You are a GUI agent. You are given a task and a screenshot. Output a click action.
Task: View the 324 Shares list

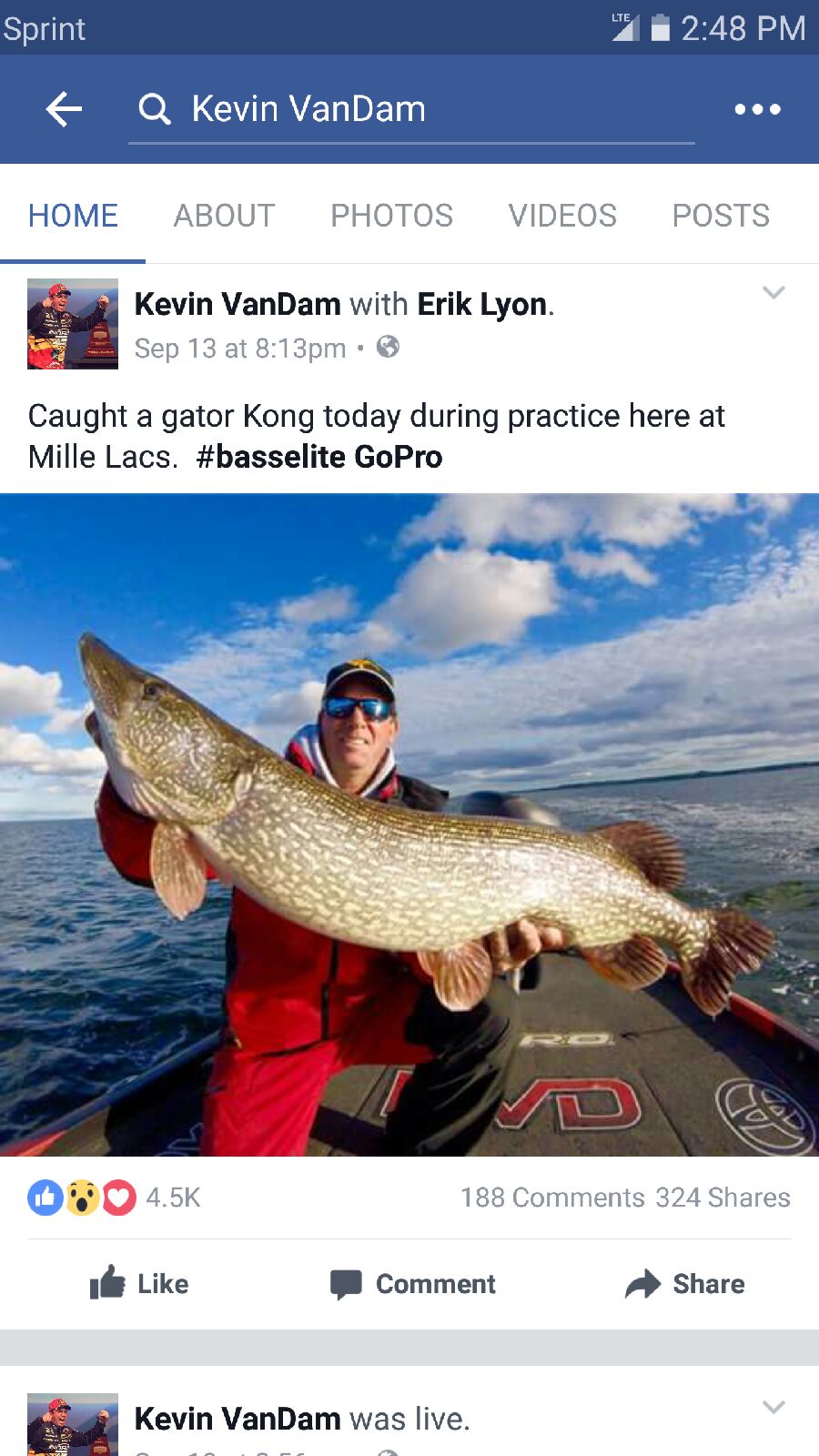[x=723, y=1198]
